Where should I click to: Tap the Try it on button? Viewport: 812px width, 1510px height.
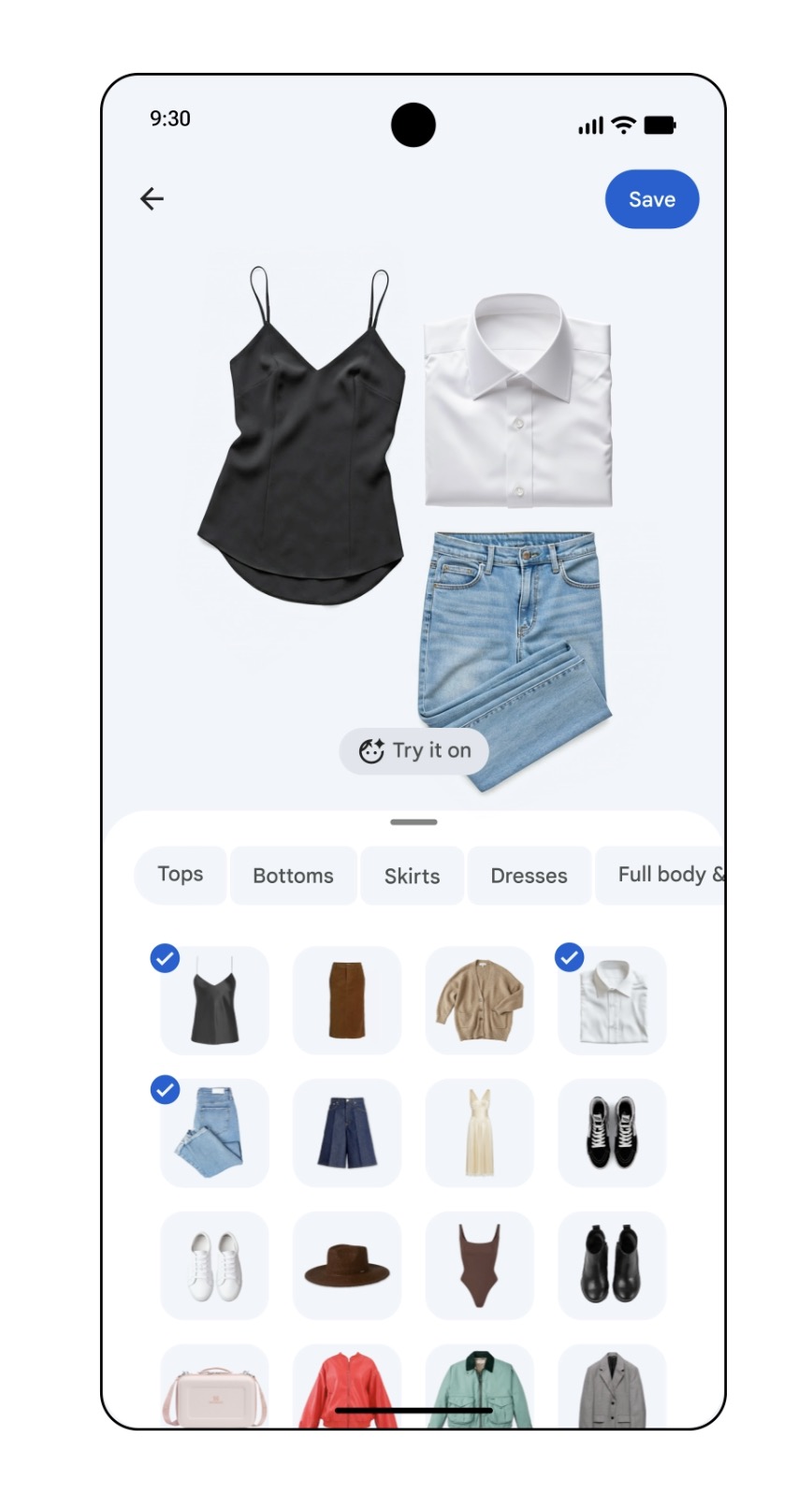[x=413, y=750]
